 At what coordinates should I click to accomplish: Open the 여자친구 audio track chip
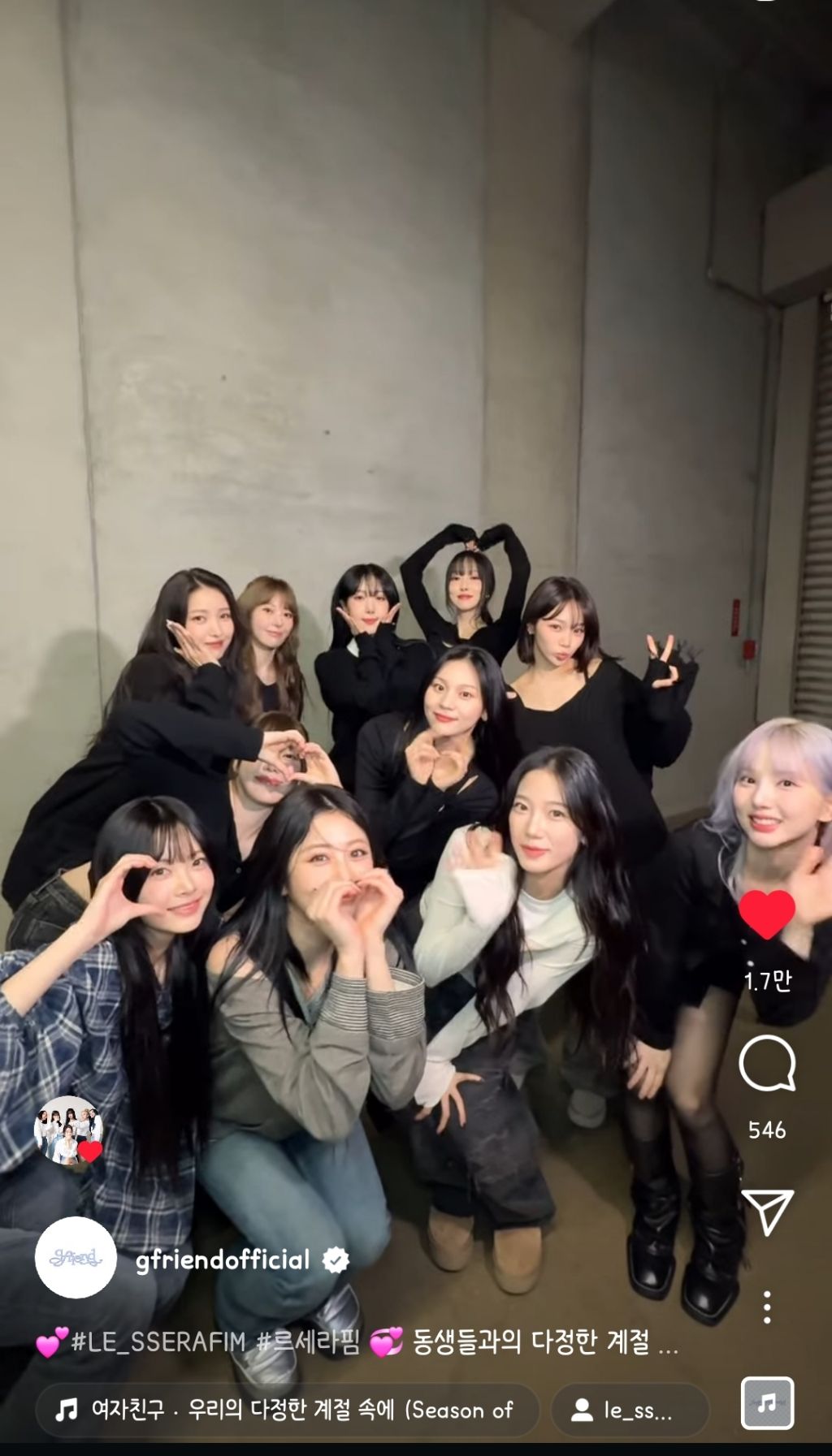pos(287,1410)
